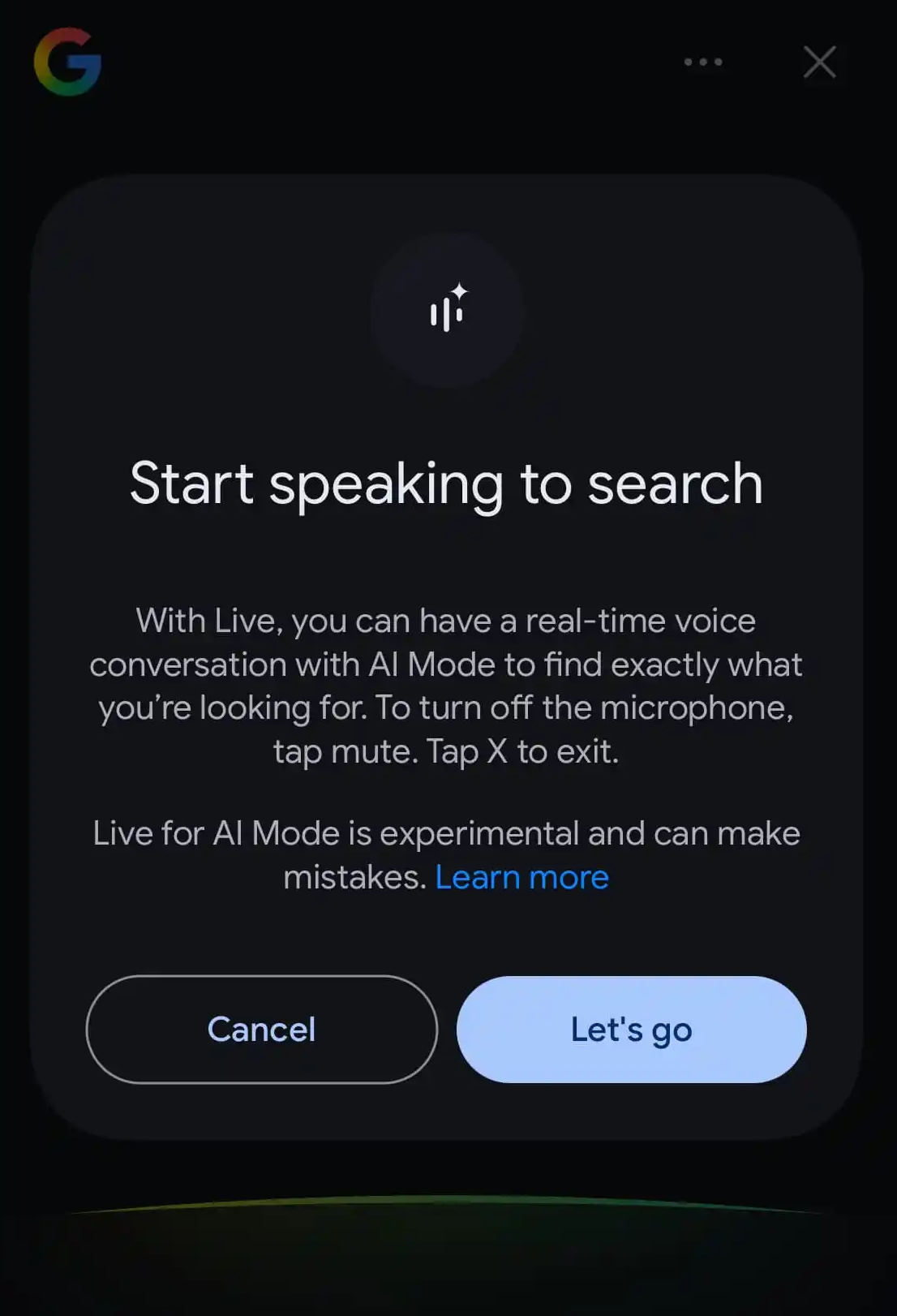Select the sparkle symbol on the Live icon
Screen dimensions: 897x1316
click(460, 290)
